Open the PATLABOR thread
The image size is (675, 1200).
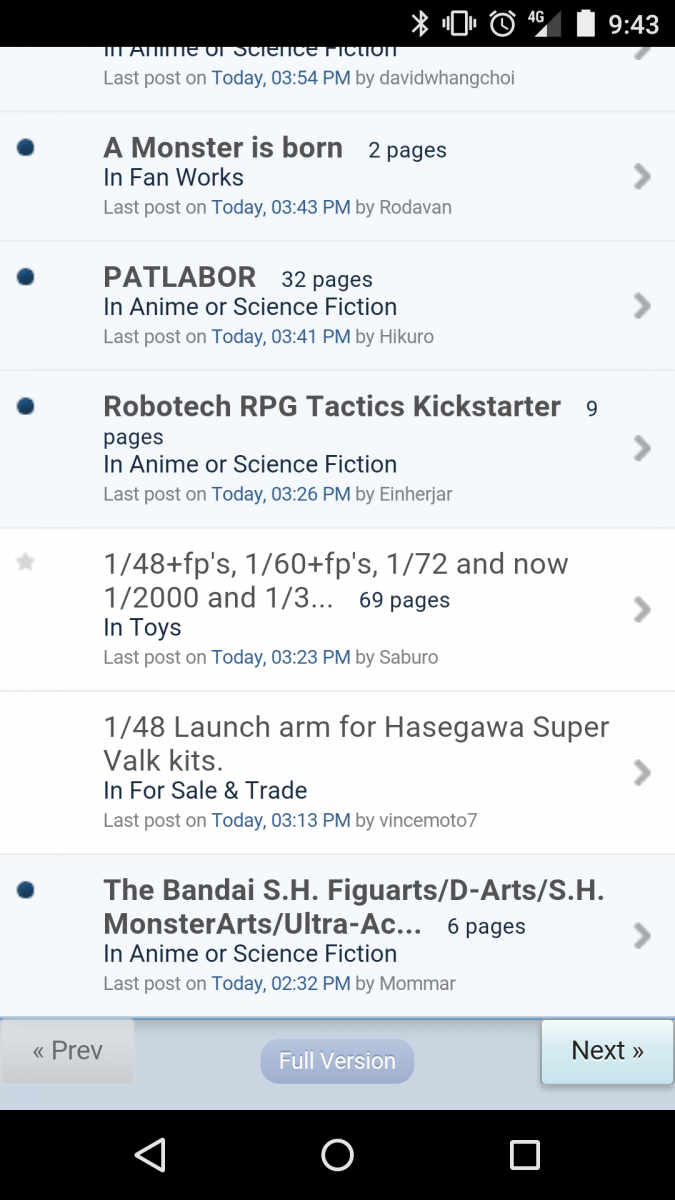point(180,277)
